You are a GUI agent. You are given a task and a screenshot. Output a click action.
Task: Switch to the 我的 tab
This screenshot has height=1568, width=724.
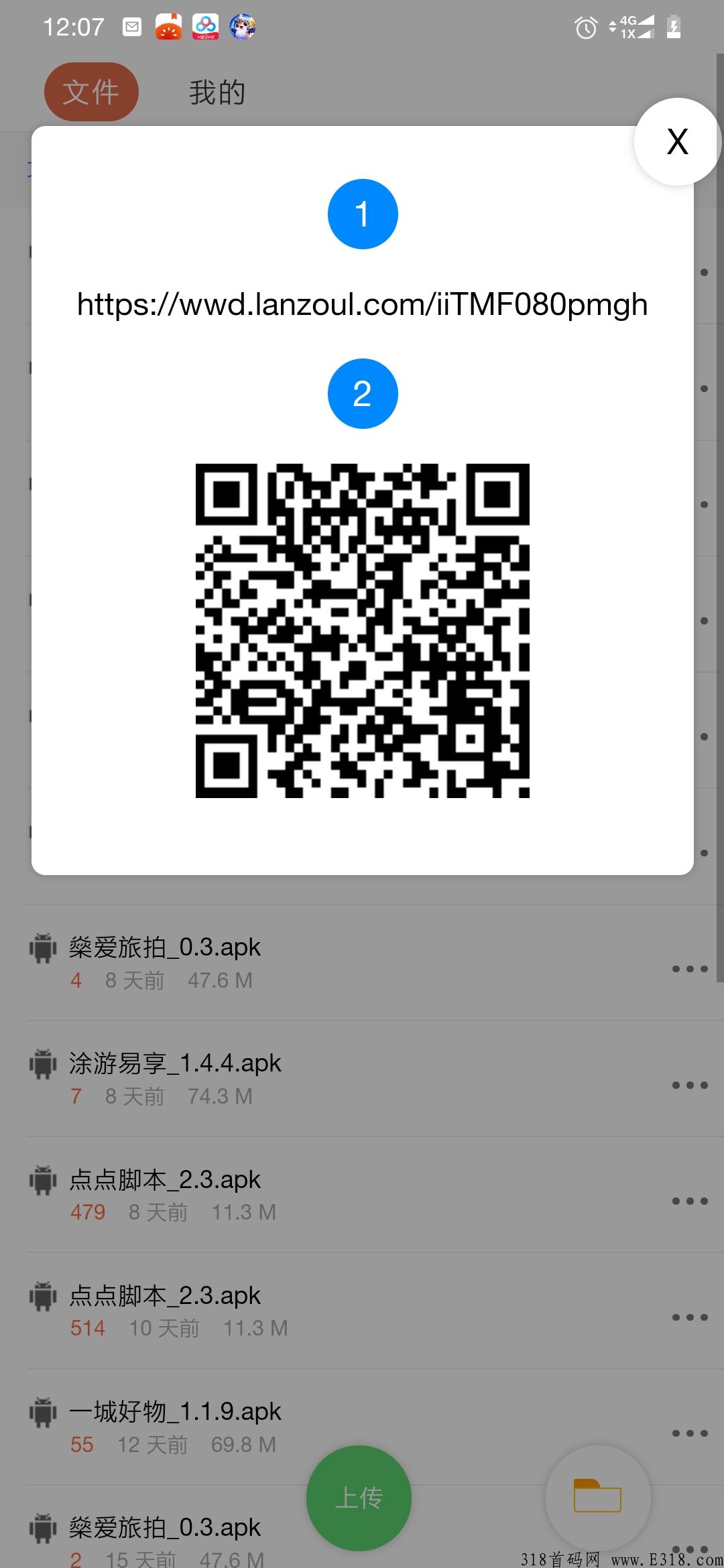click(x=217, y=92)
